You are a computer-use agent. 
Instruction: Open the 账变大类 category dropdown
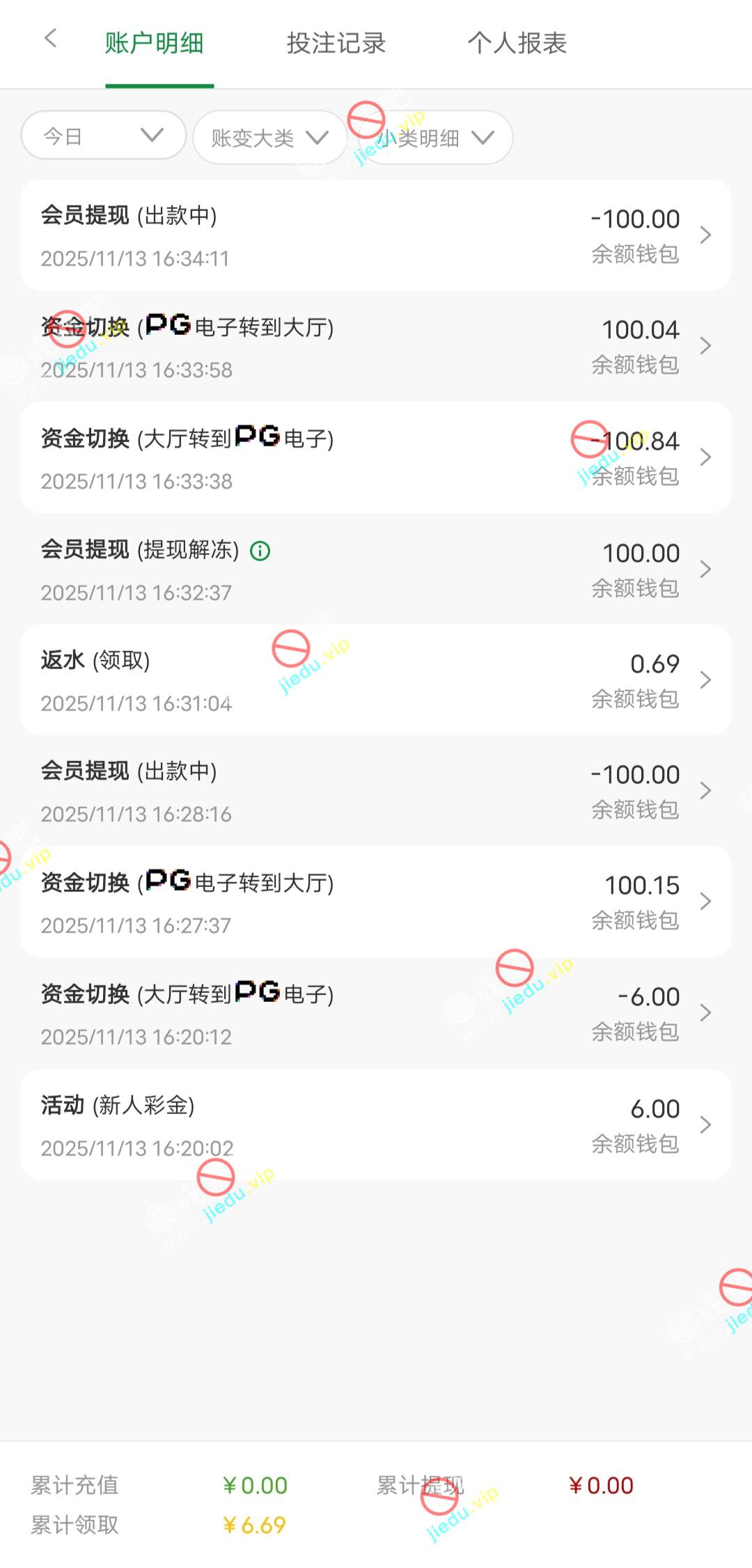pos(269,138)
